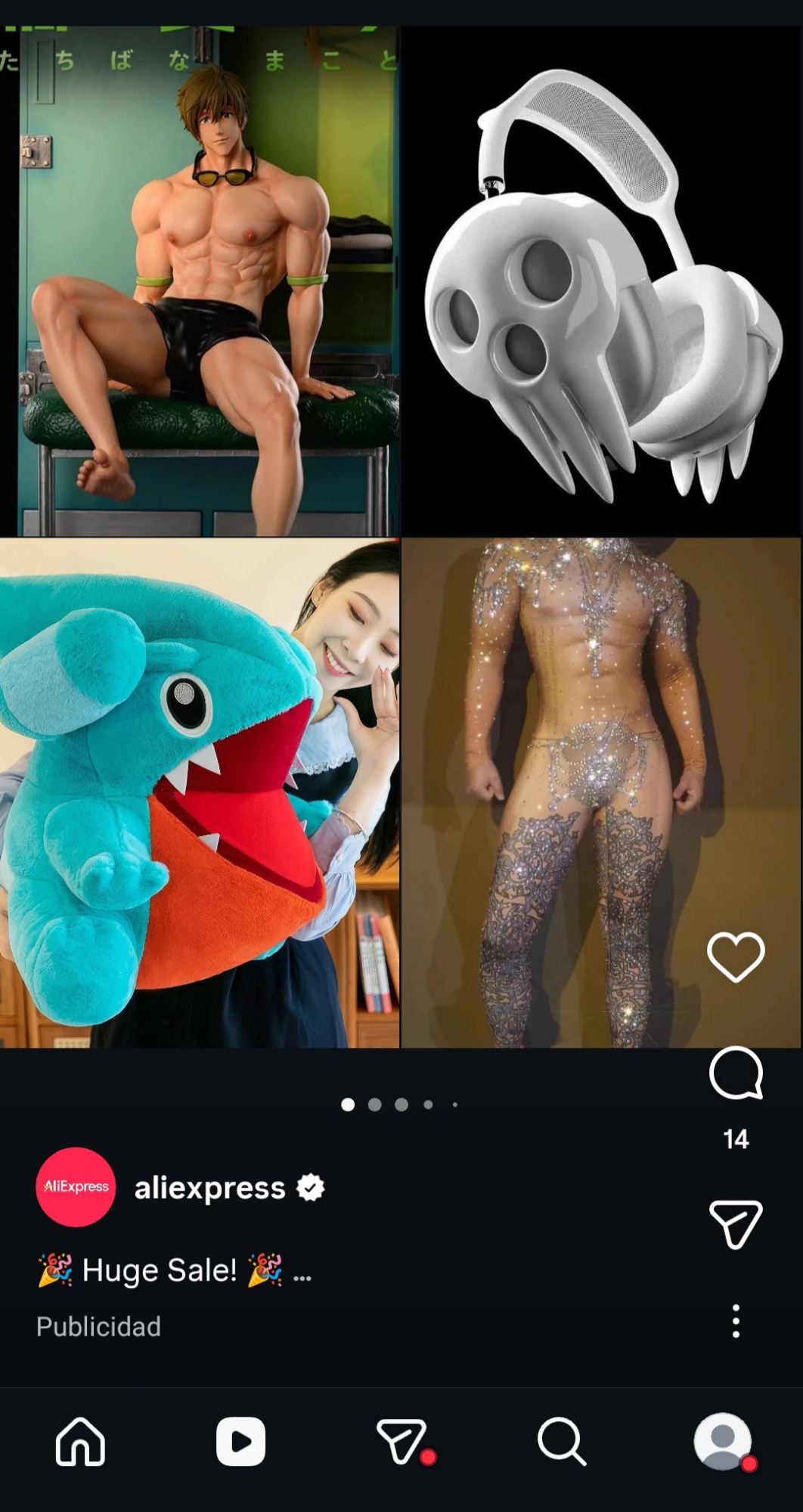
Task: Open direct messages tab
Action: point(401,1441)
